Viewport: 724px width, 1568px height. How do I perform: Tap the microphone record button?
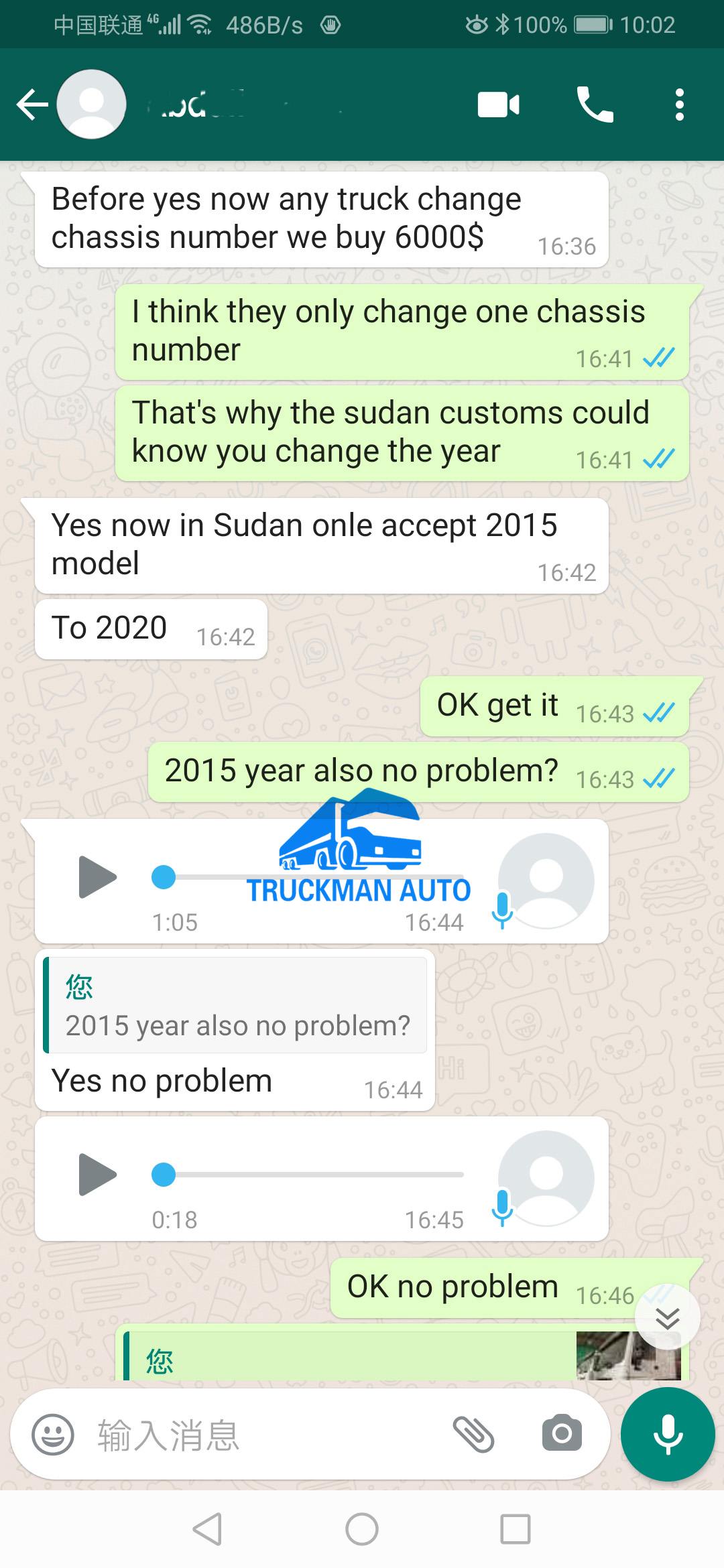coord(668,1435)
